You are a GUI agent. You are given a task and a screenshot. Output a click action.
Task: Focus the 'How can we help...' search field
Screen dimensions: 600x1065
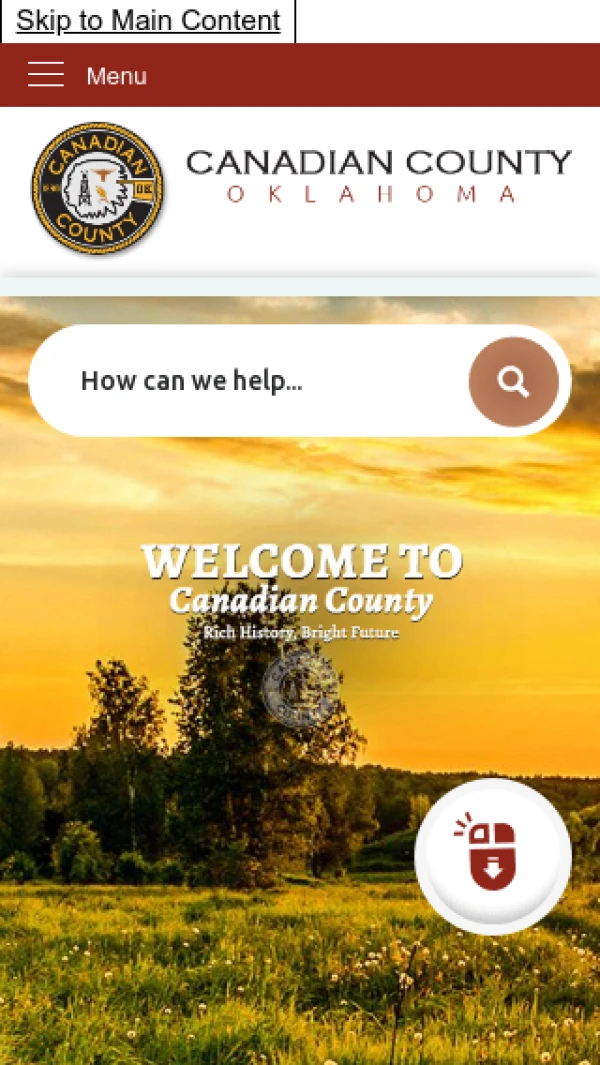click(250, 381)
